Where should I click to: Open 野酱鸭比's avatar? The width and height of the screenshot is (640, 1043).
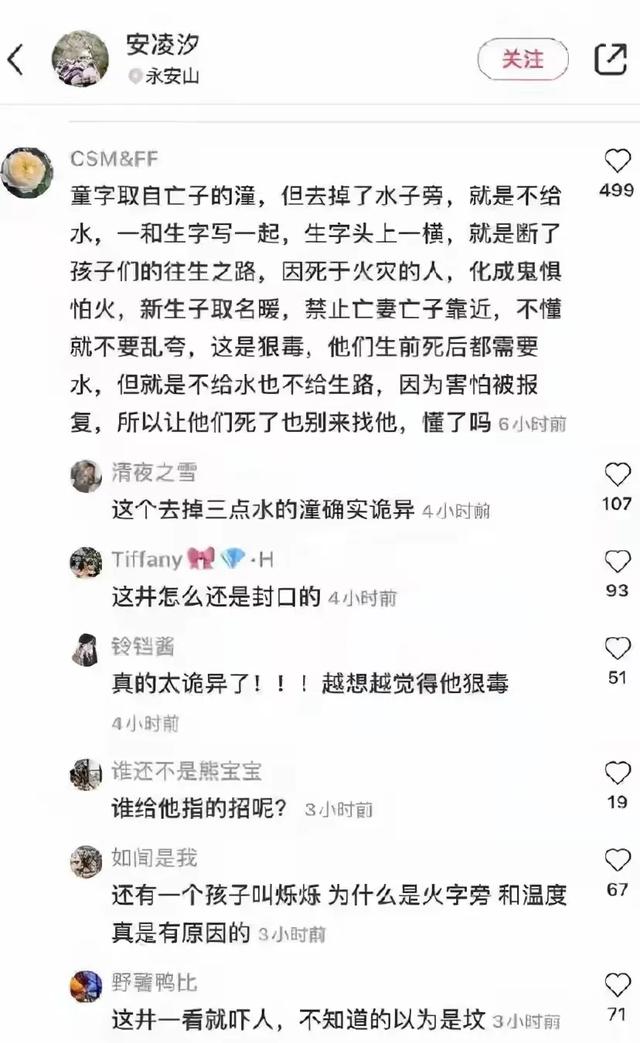[x=86, y=986]
